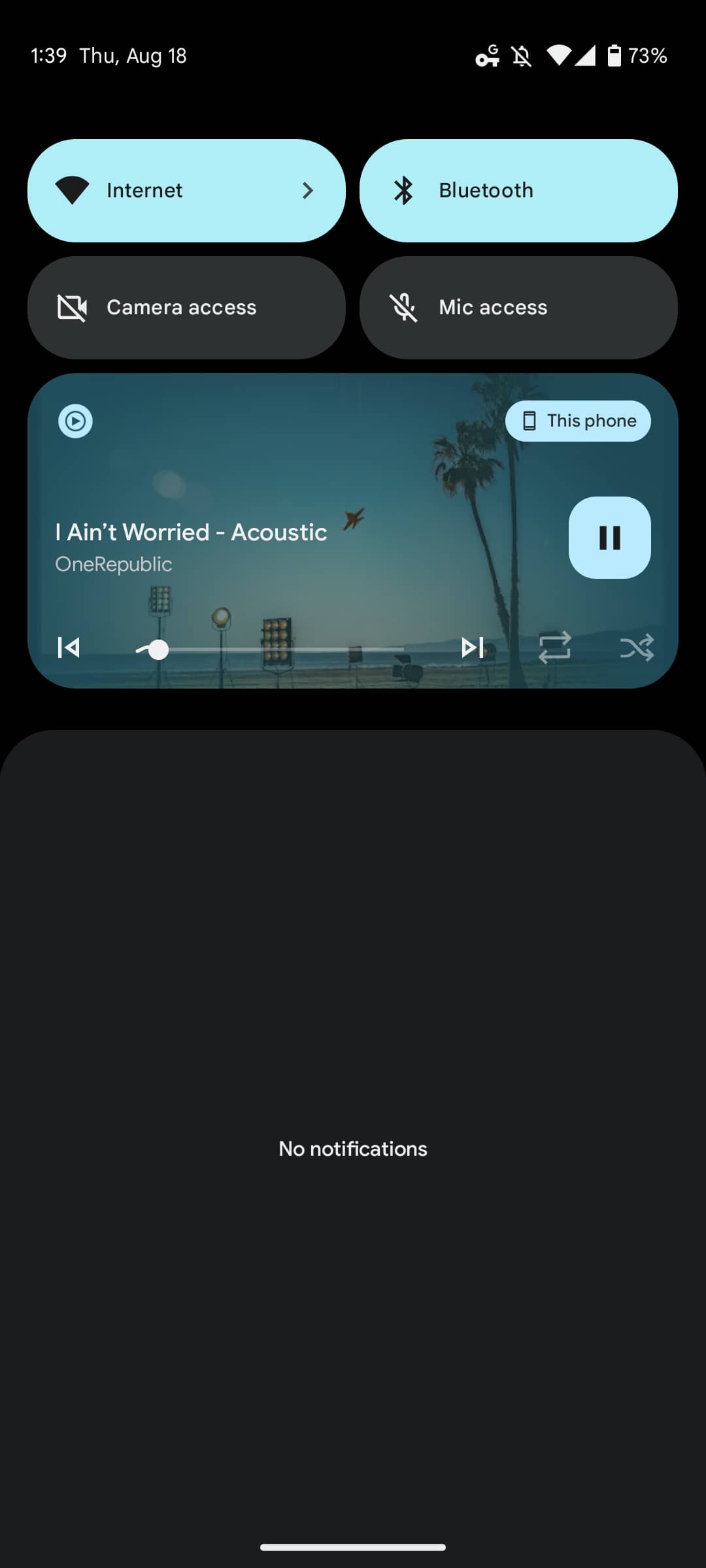Toggle Mic access tile

(518, 307)
